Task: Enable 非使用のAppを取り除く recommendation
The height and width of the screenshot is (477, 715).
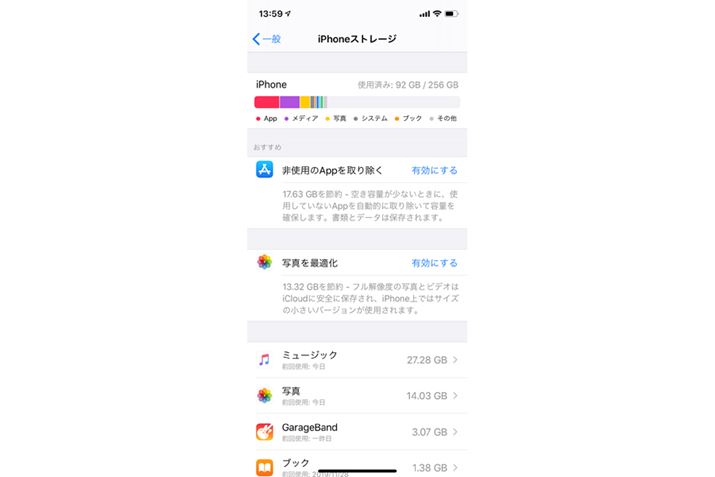Action: [434, 171]
